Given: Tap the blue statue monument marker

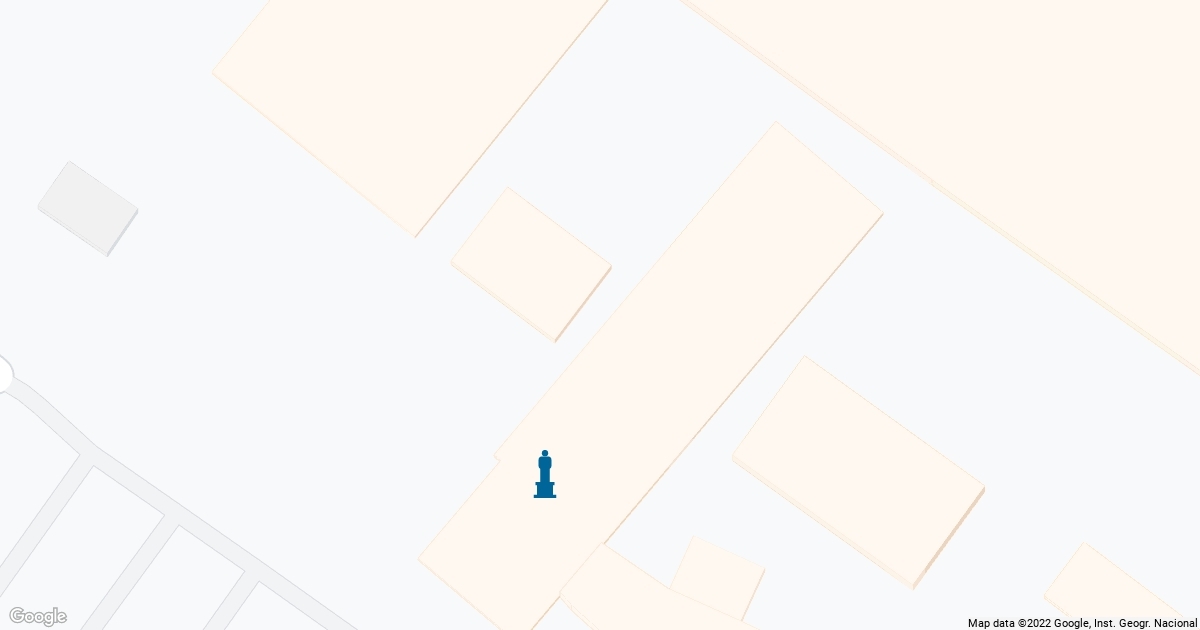Looking at the screenshot, I should coord(545,474).
